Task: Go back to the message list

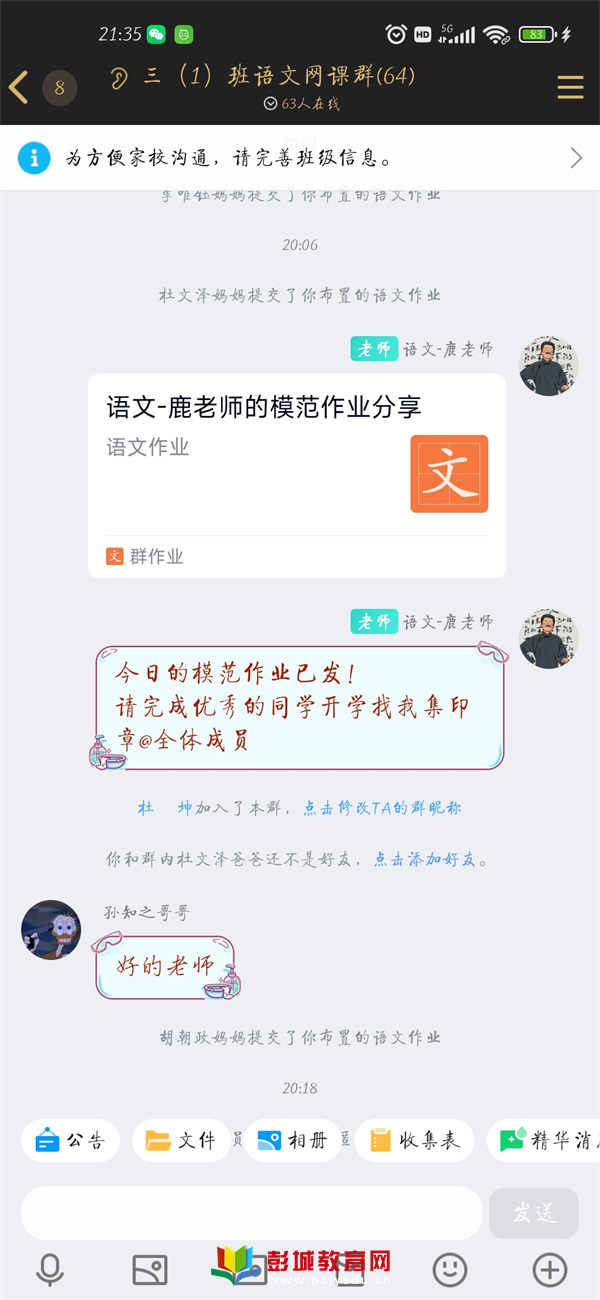Action: tap(20, 87)
